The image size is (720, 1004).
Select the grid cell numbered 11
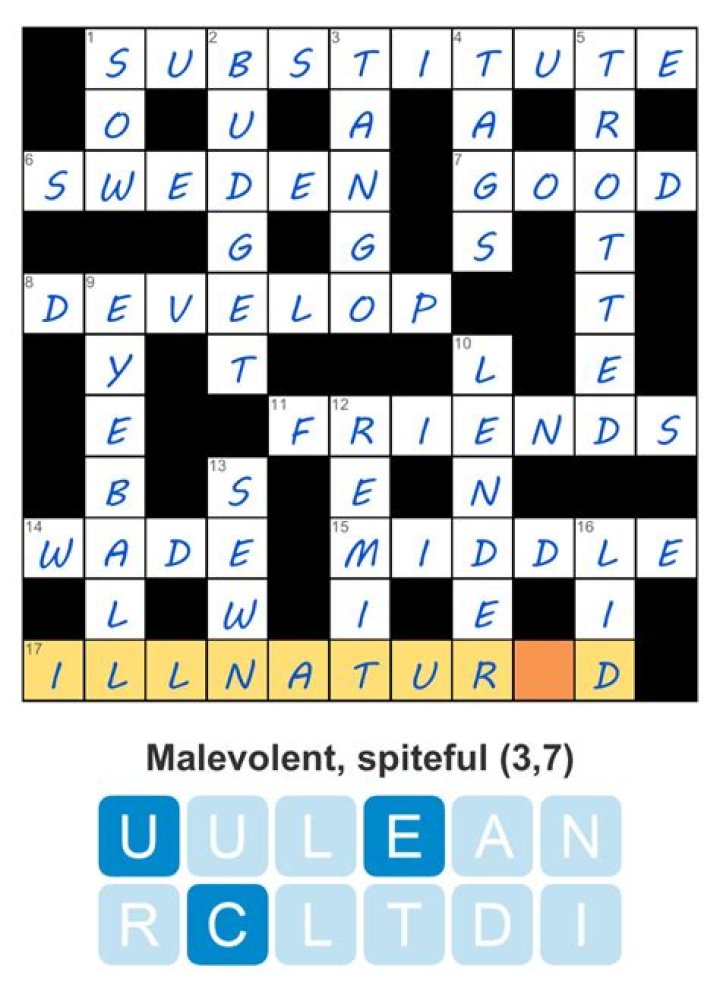(298, 426)
